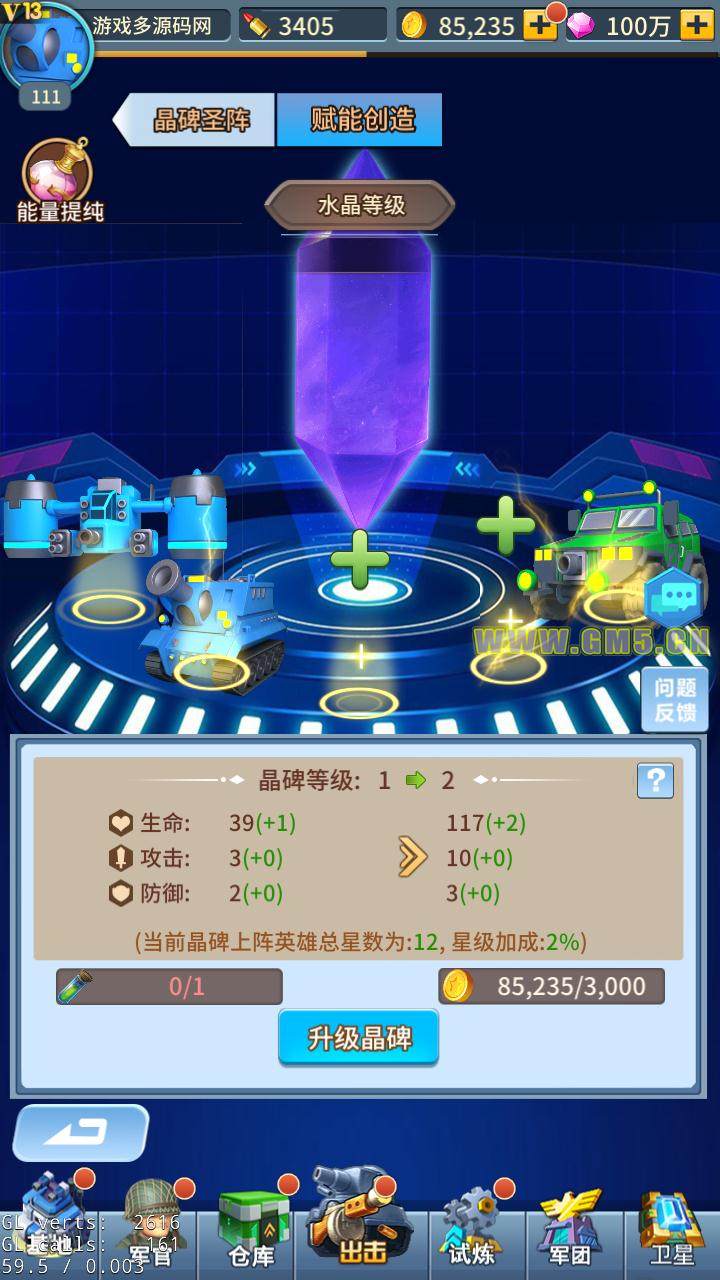The image size is (720, 1280).
Task: Open the 试炼 trial tab
Action: 472,1228
